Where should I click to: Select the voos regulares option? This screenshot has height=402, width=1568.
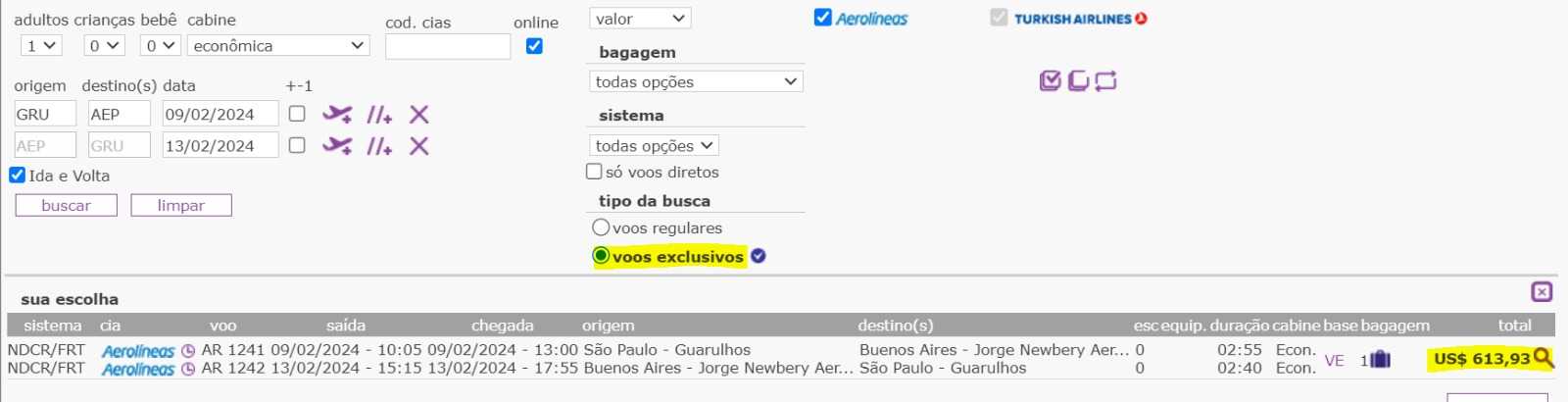[601, 227]
